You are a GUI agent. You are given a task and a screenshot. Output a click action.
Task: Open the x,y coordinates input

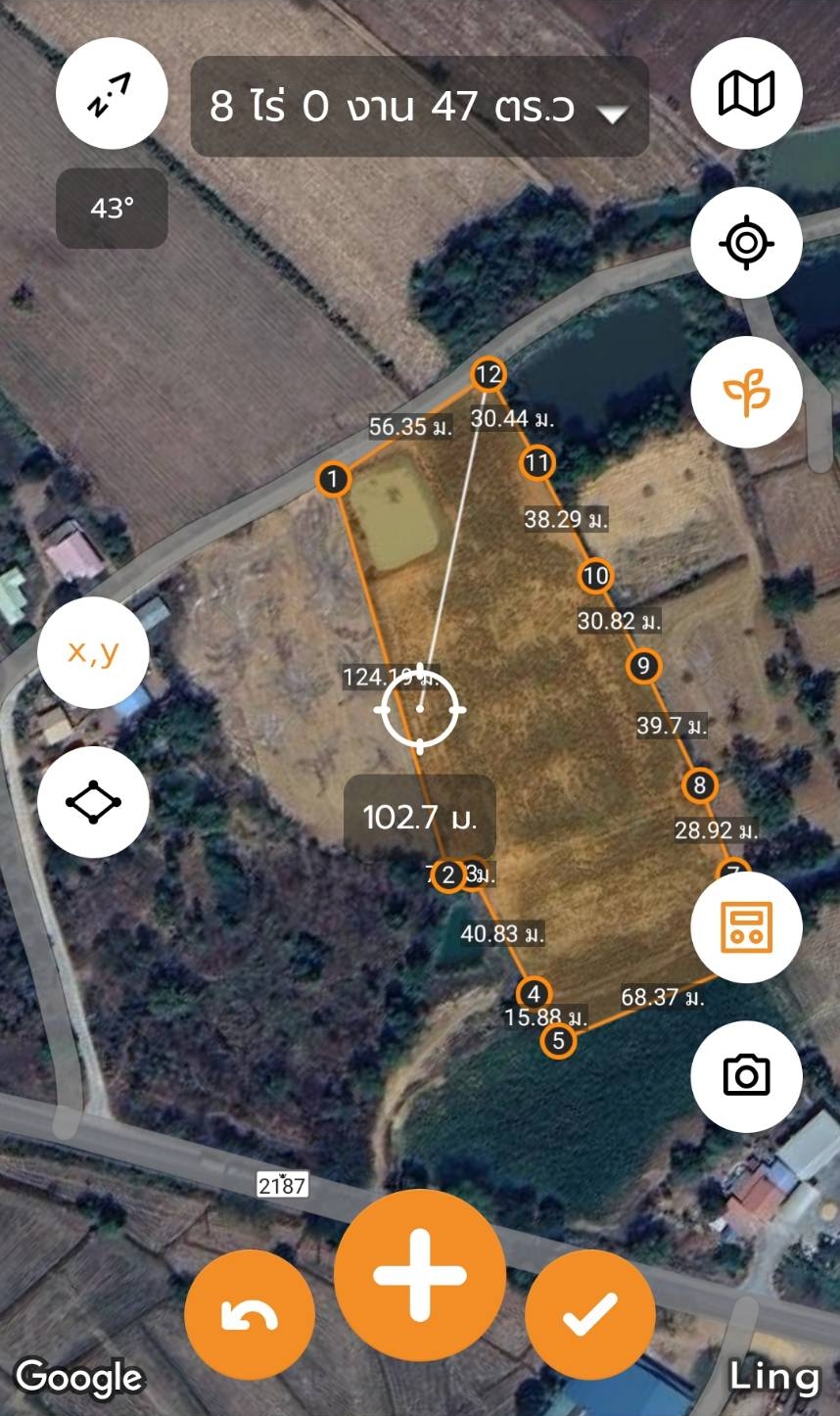coord(93,652)
